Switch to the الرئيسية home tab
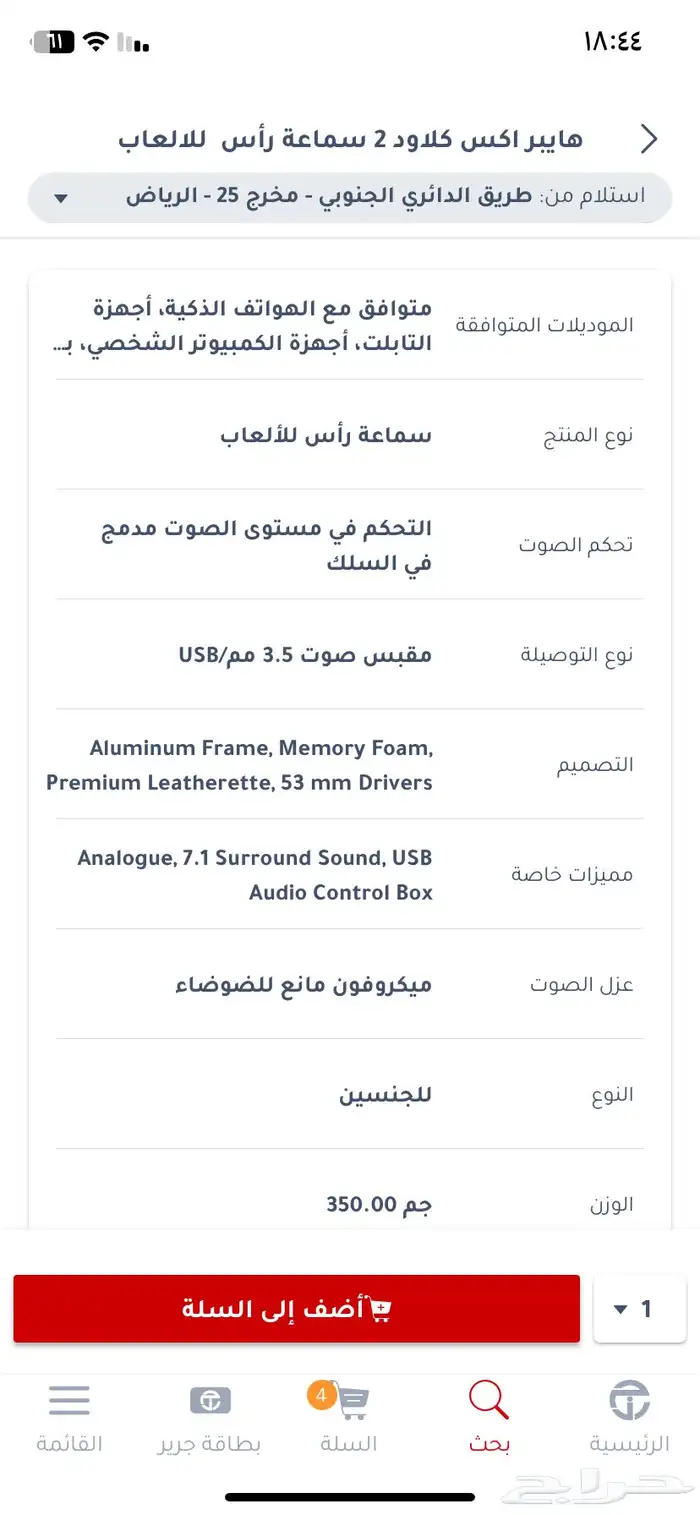This screenshot has height=1515, width=700. tap(629, 1418)
